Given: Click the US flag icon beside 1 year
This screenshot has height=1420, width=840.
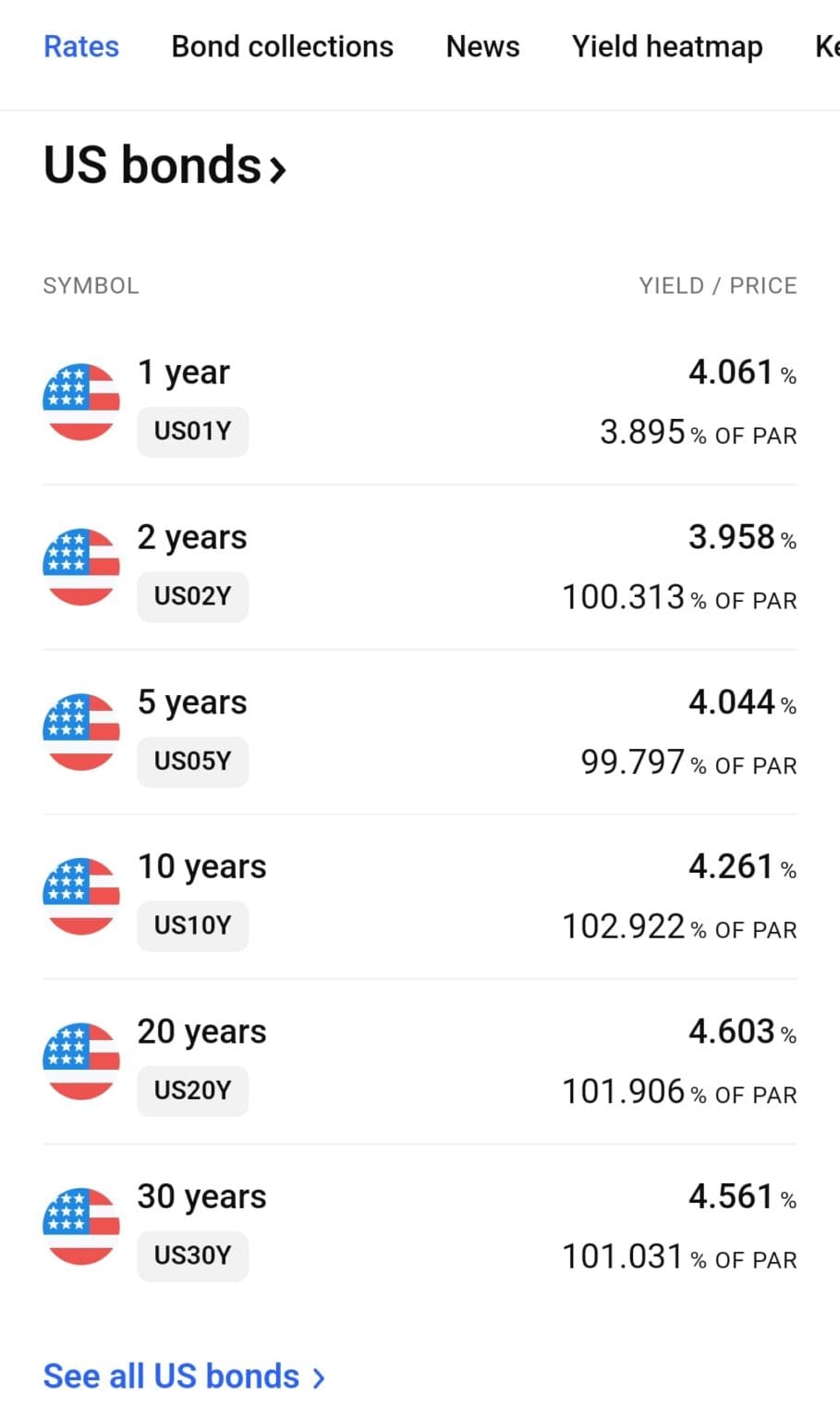Looking at the screenshot, I should pos(80,401).
